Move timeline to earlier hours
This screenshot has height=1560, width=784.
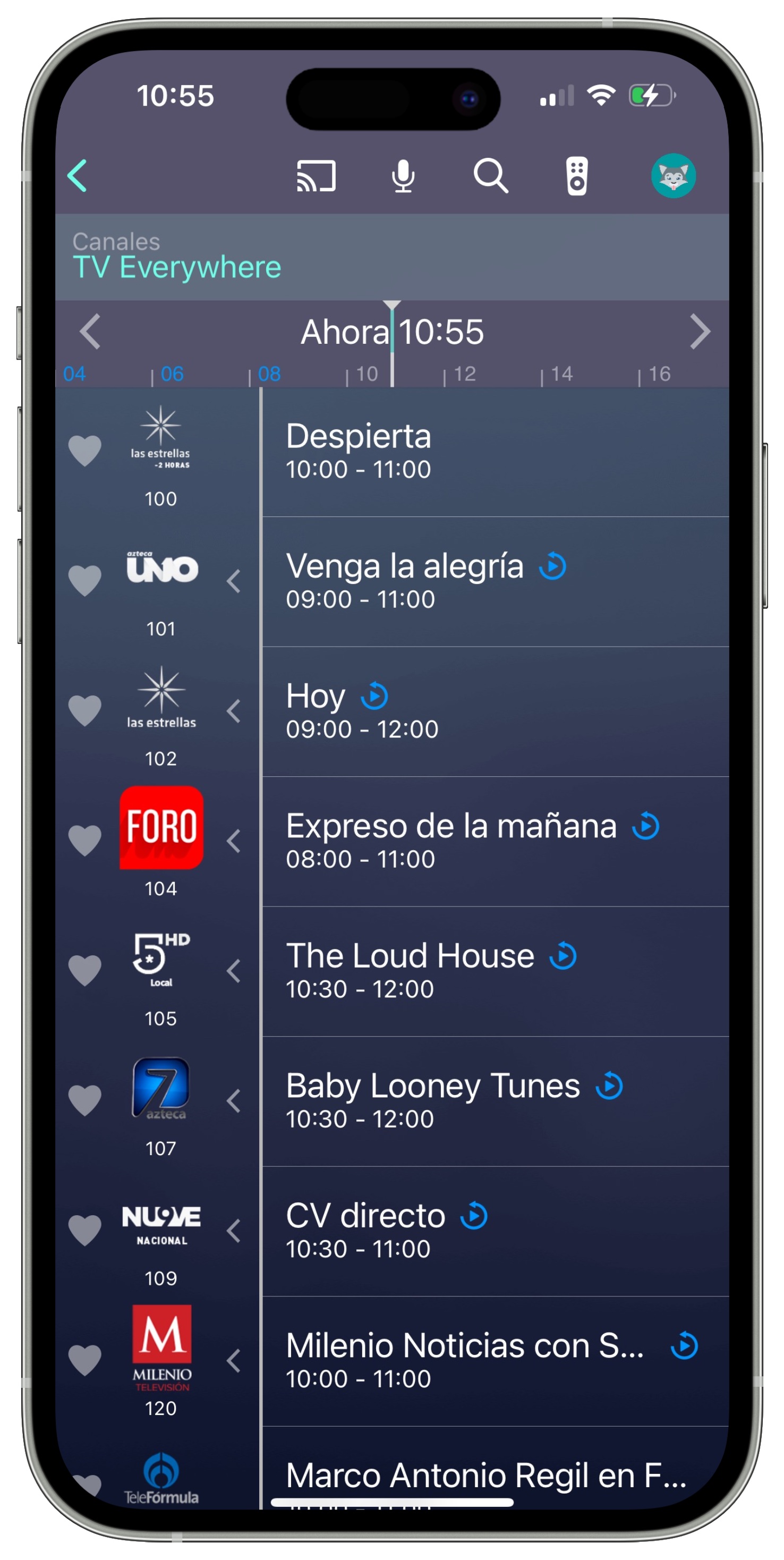pyautogui.click(x=90, y=331)
